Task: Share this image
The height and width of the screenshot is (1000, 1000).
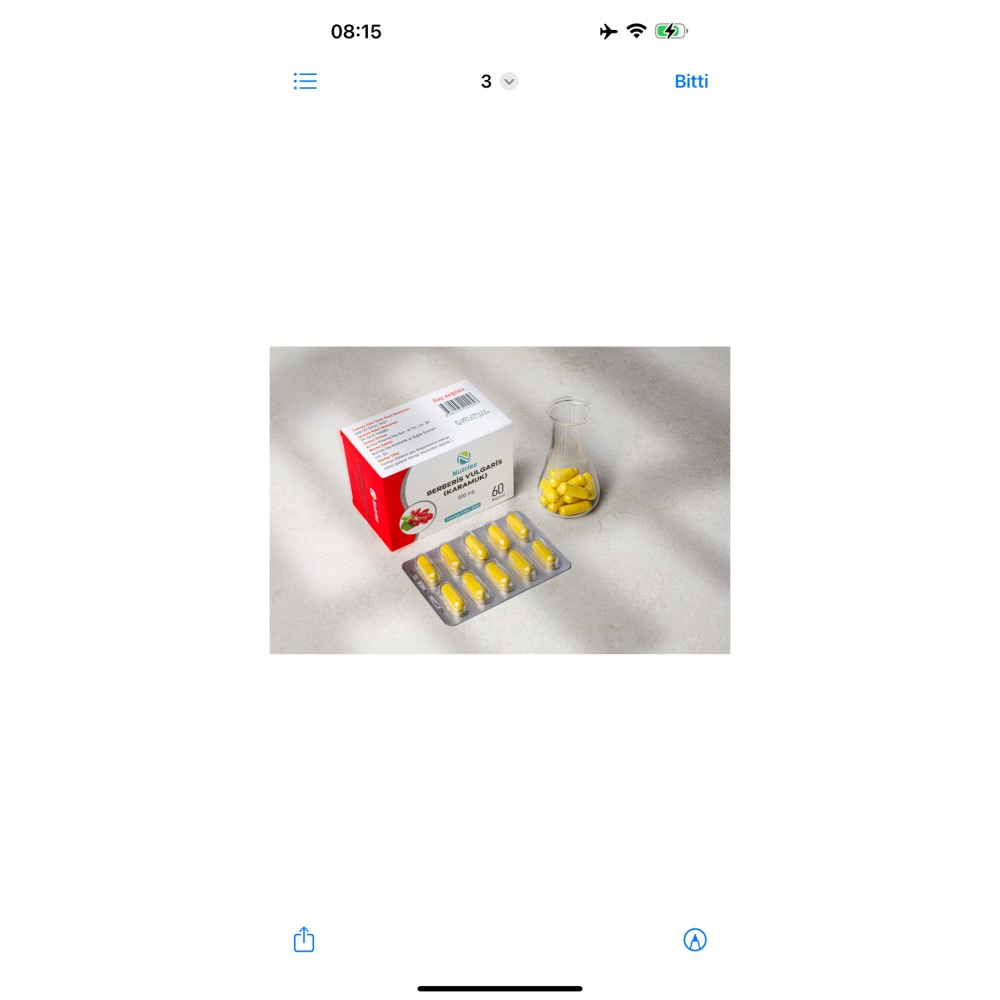Action: pos(304,939)
